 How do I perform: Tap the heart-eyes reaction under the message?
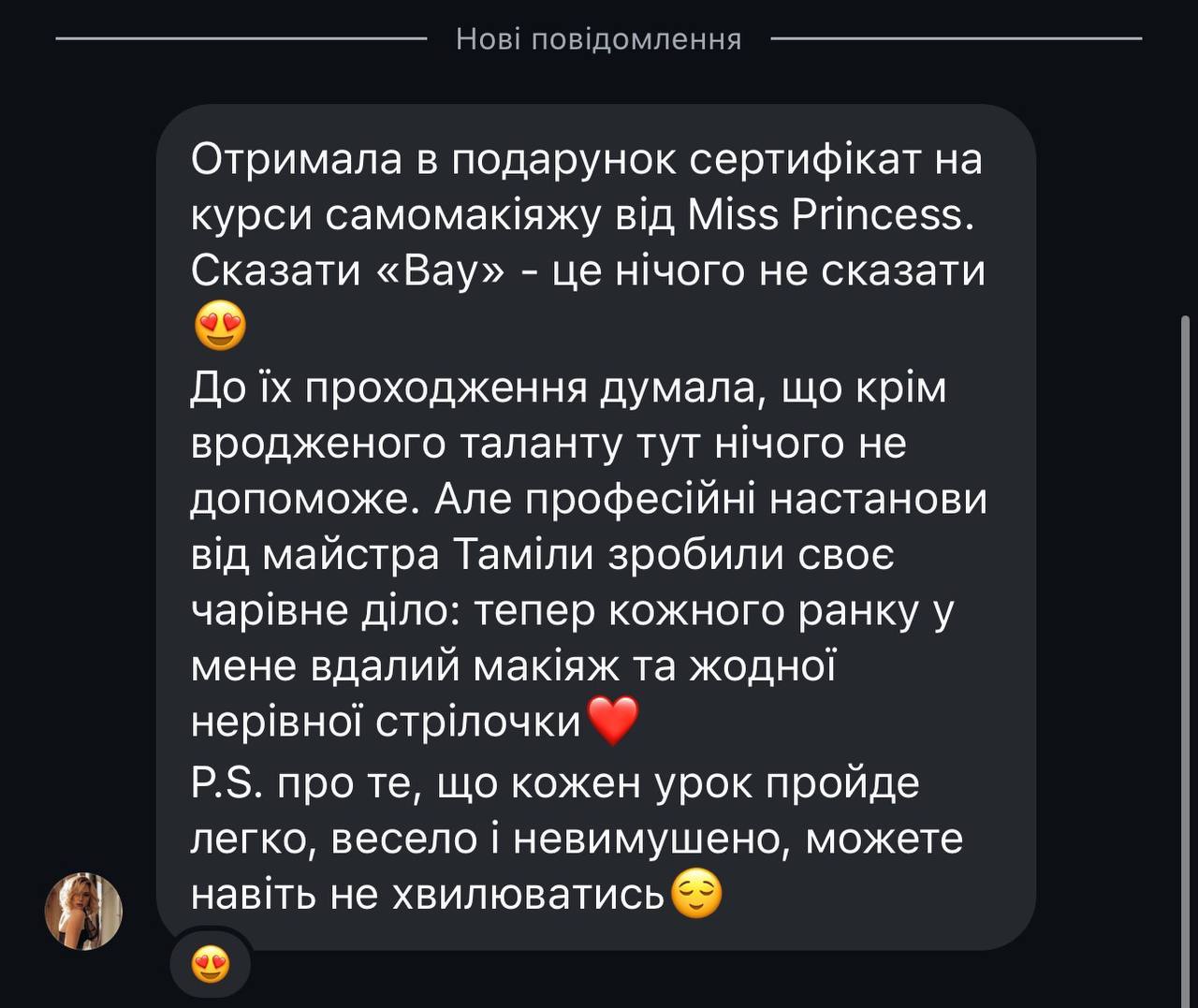tap(211, 965)
